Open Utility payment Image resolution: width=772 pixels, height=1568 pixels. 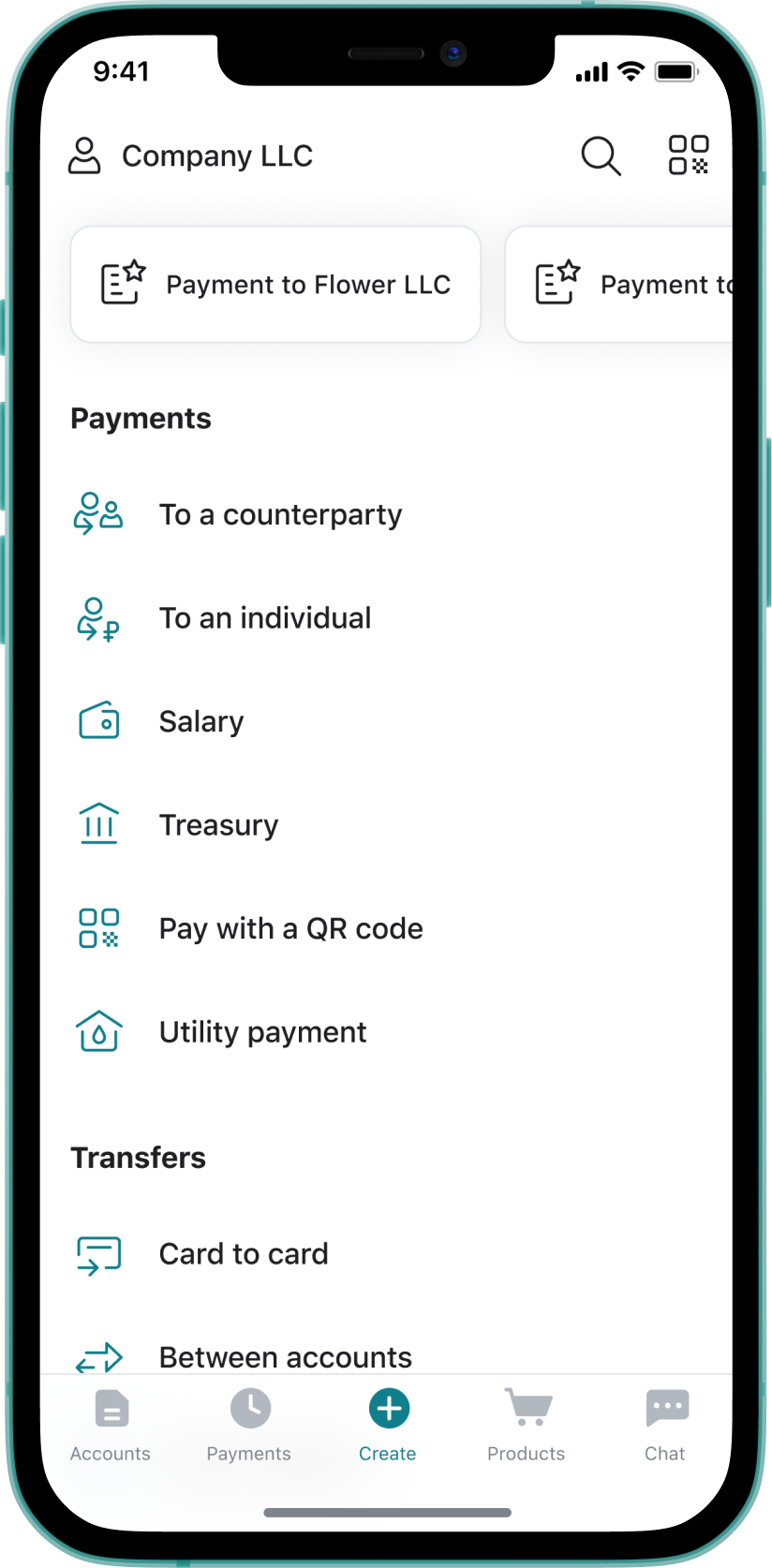click(262, 1032)
